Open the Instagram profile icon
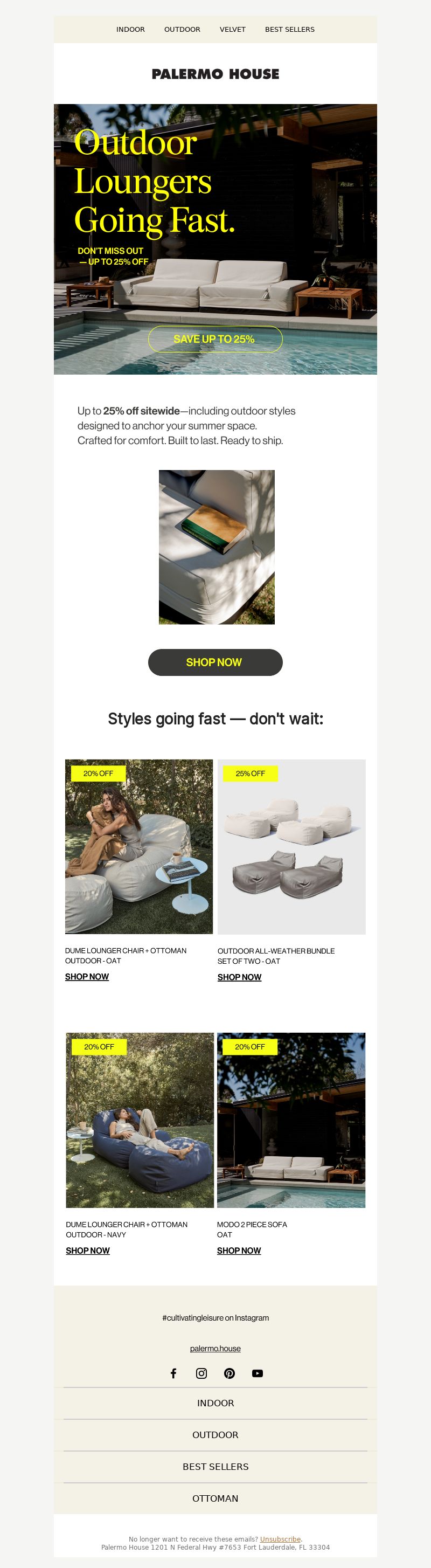Image resolution: width=431 pixels, height=1568 pixels. tap(201, 1373)
